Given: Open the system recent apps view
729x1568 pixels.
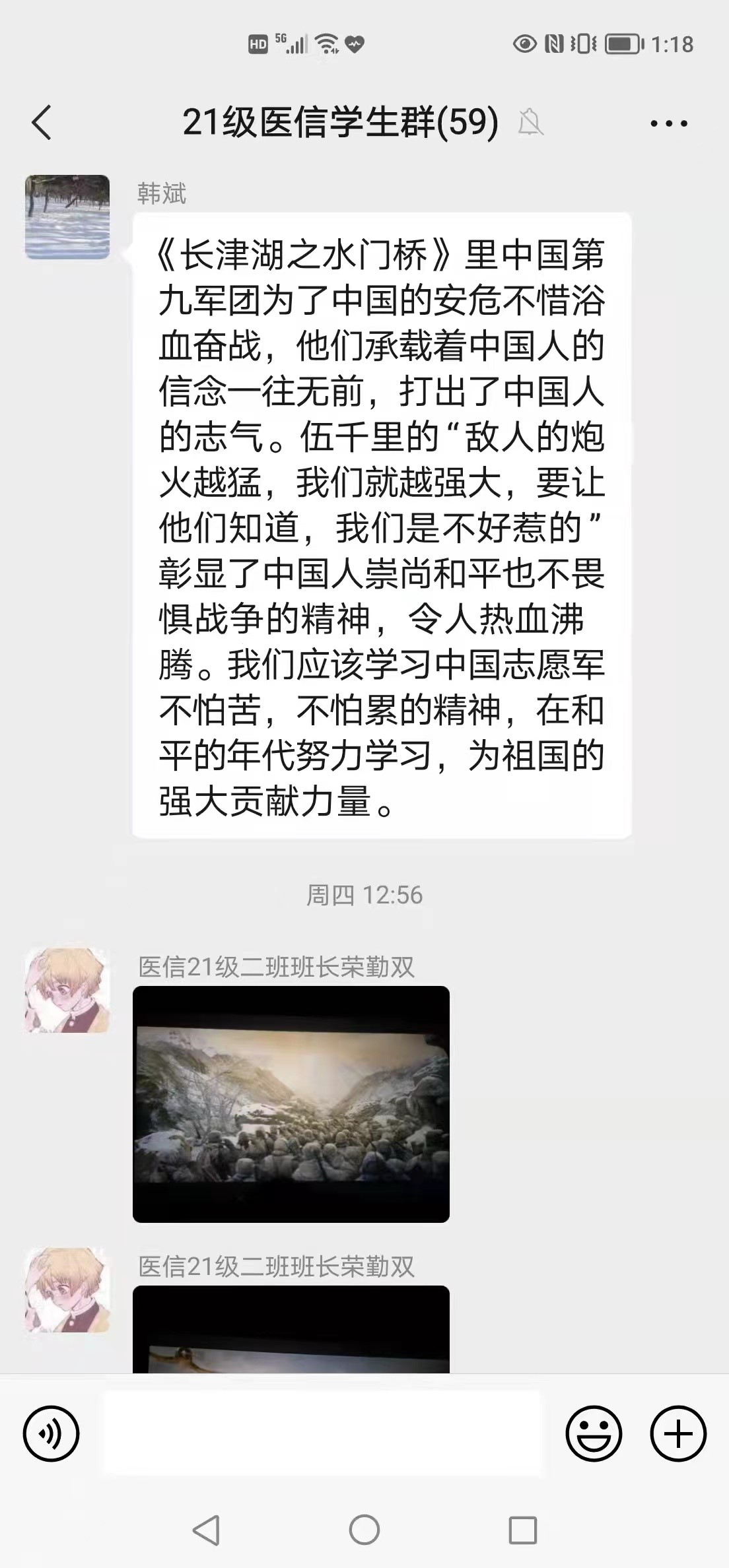Looking at the screenshot, I should point(522,1530).
